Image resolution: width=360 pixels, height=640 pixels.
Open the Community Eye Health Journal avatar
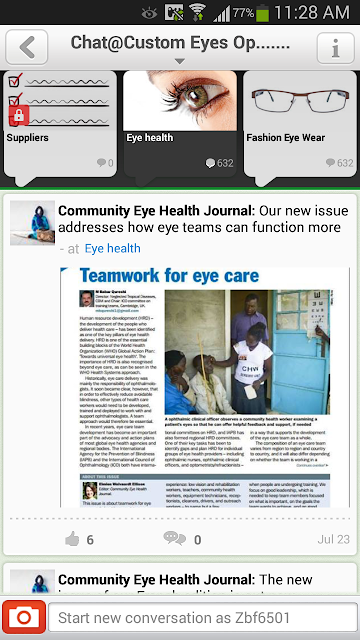32,223
